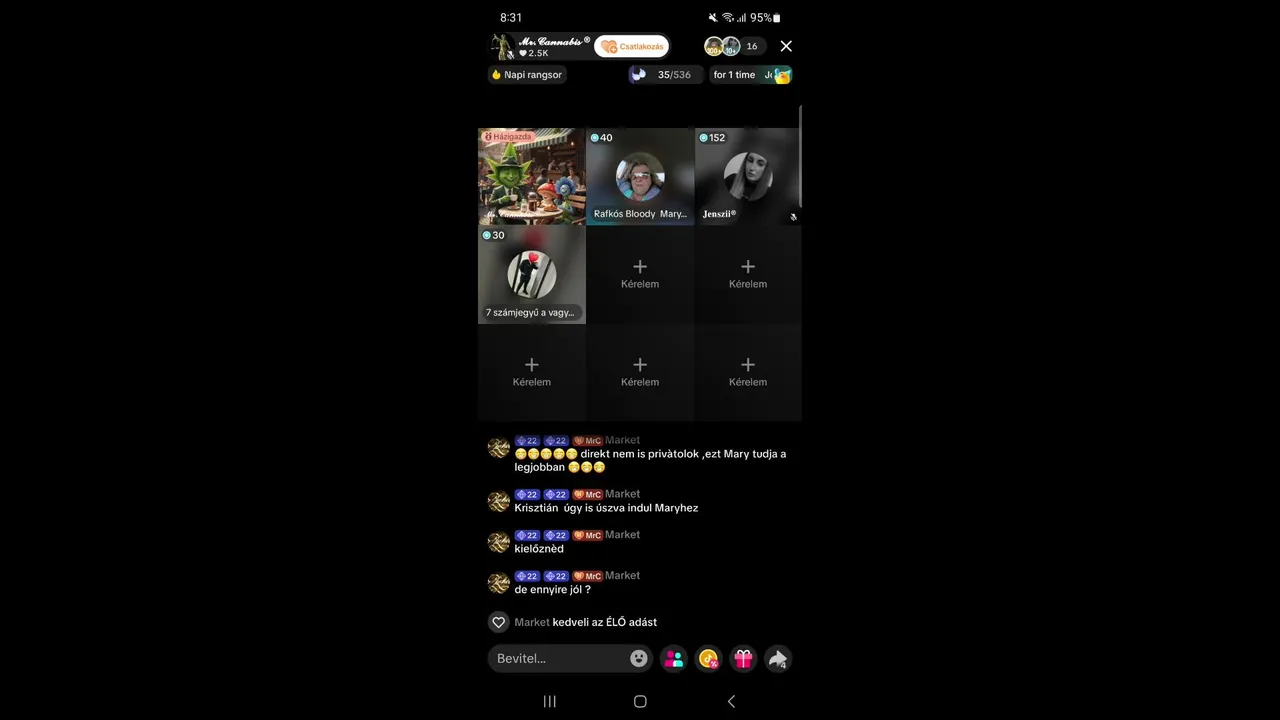1280x720 pixels.
Task: Tap the Csatlakozás join button
Action: (632, 46)
